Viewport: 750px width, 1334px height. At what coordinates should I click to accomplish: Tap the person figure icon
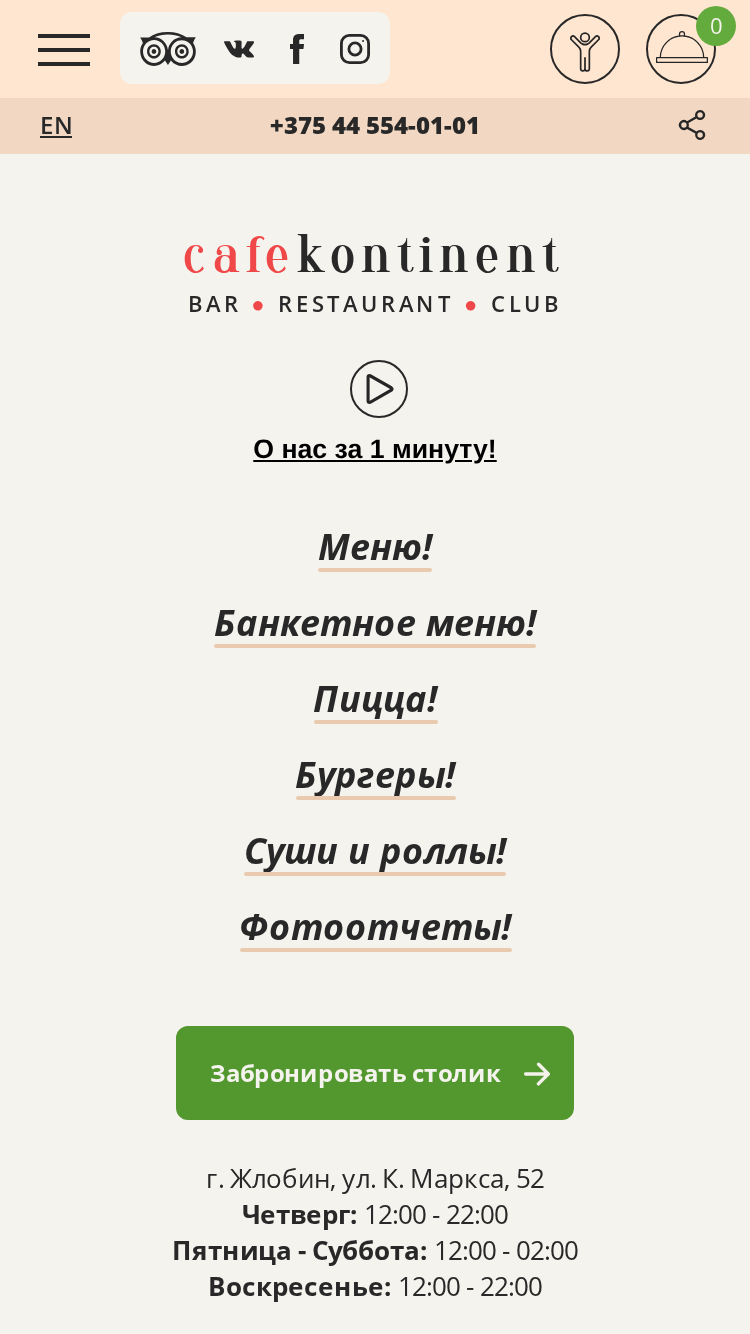pos(585,49)
